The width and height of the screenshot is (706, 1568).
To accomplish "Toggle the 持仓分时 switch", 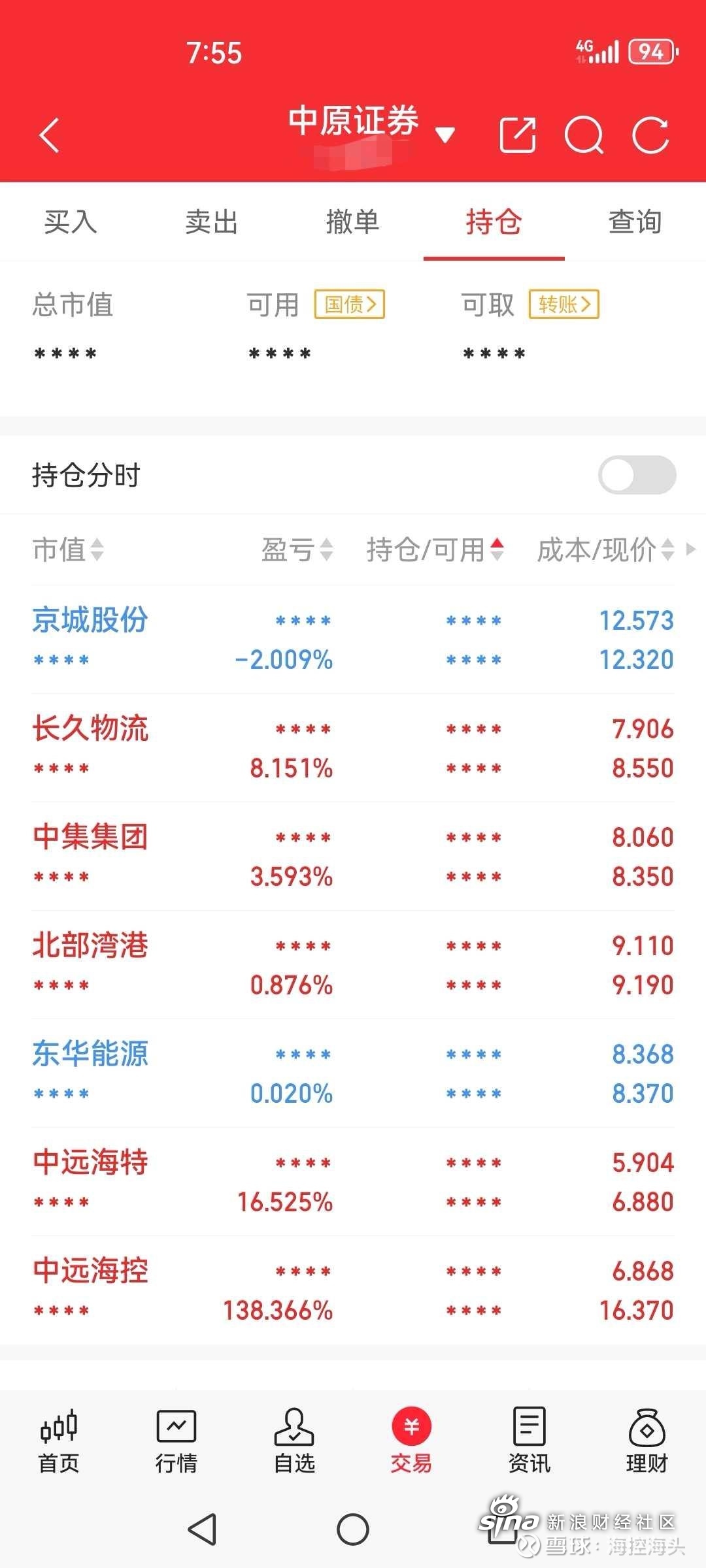I will coord(637,475).
